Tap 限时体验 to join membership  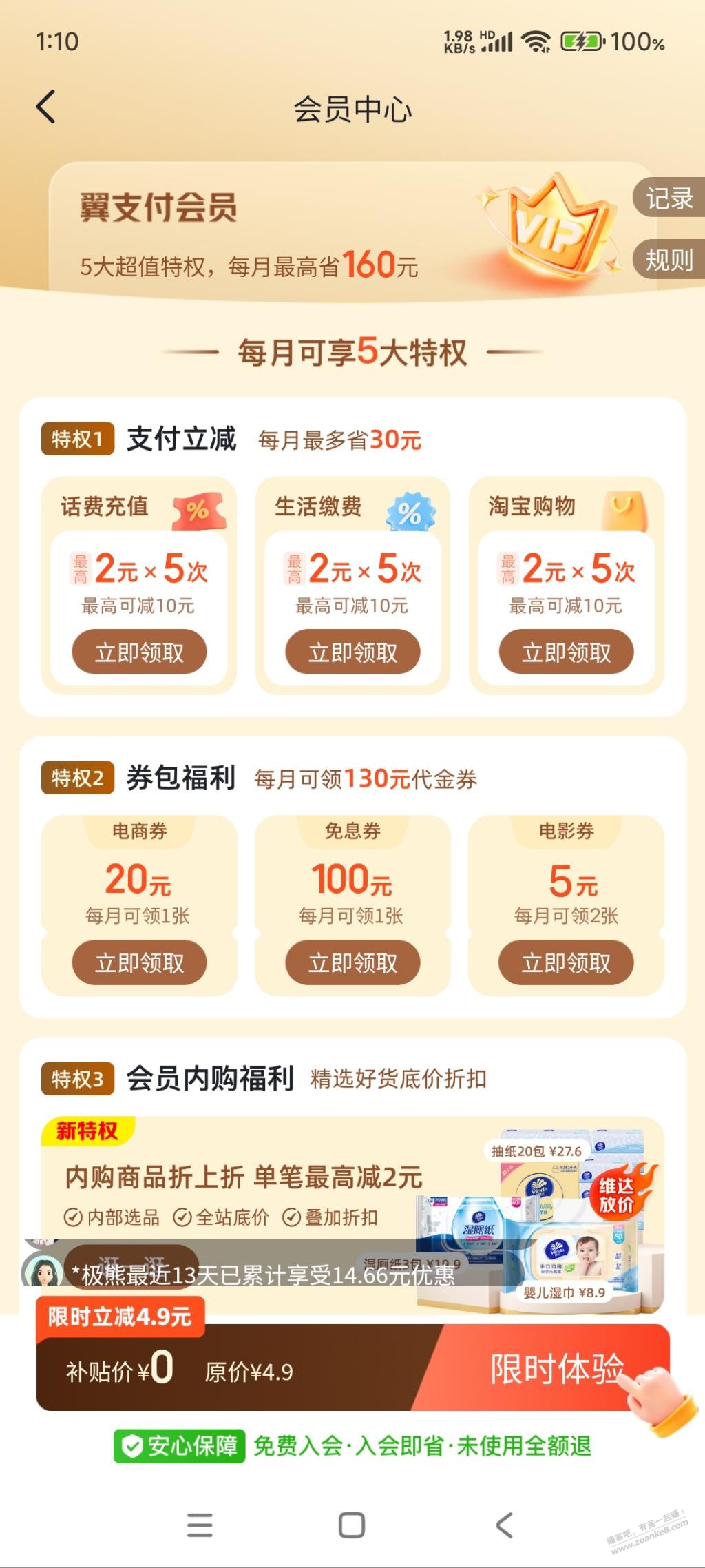(555, 1369)
